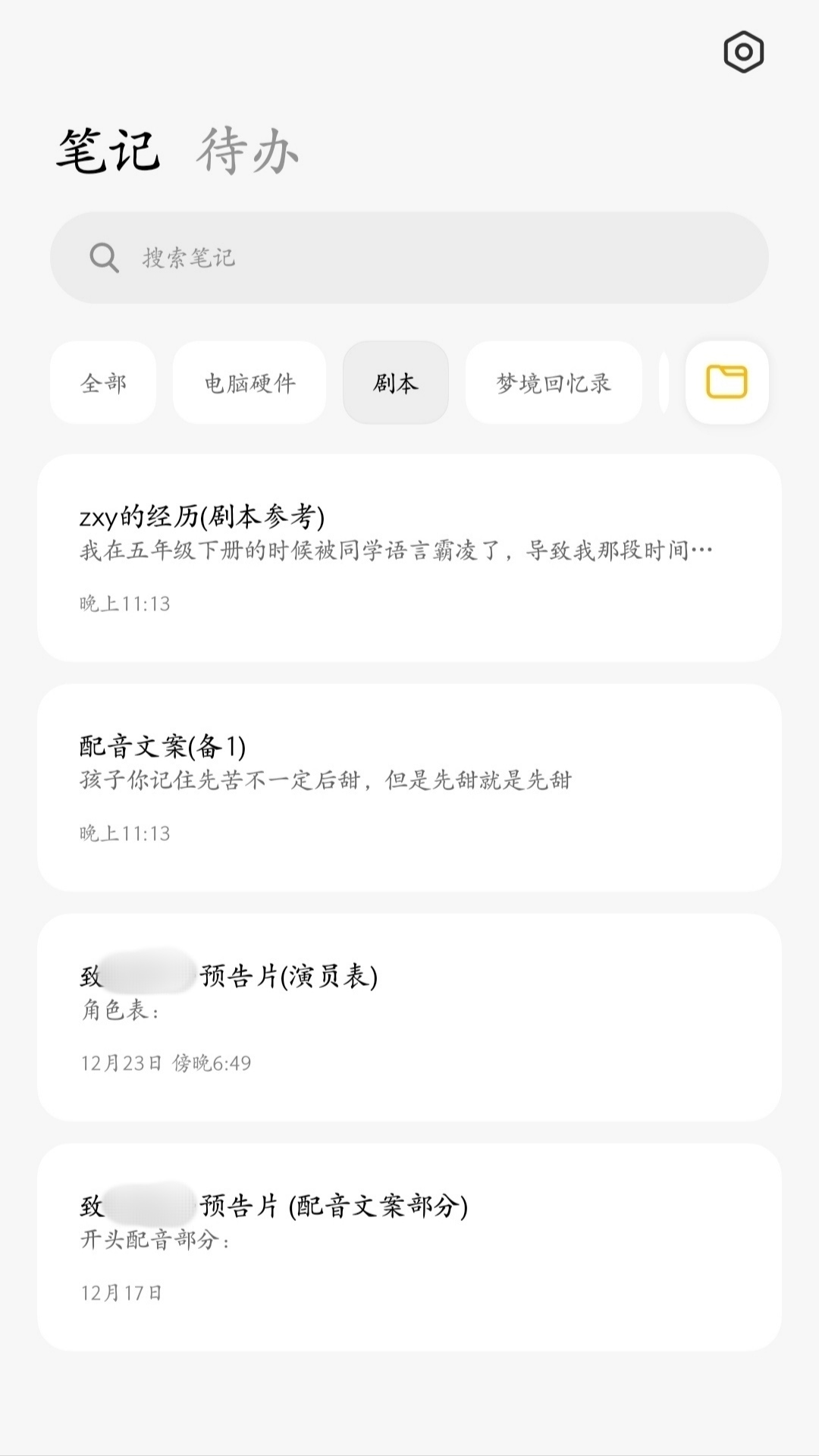
Task: Select the 笔记 tab
Action: [x=108, y=151]
